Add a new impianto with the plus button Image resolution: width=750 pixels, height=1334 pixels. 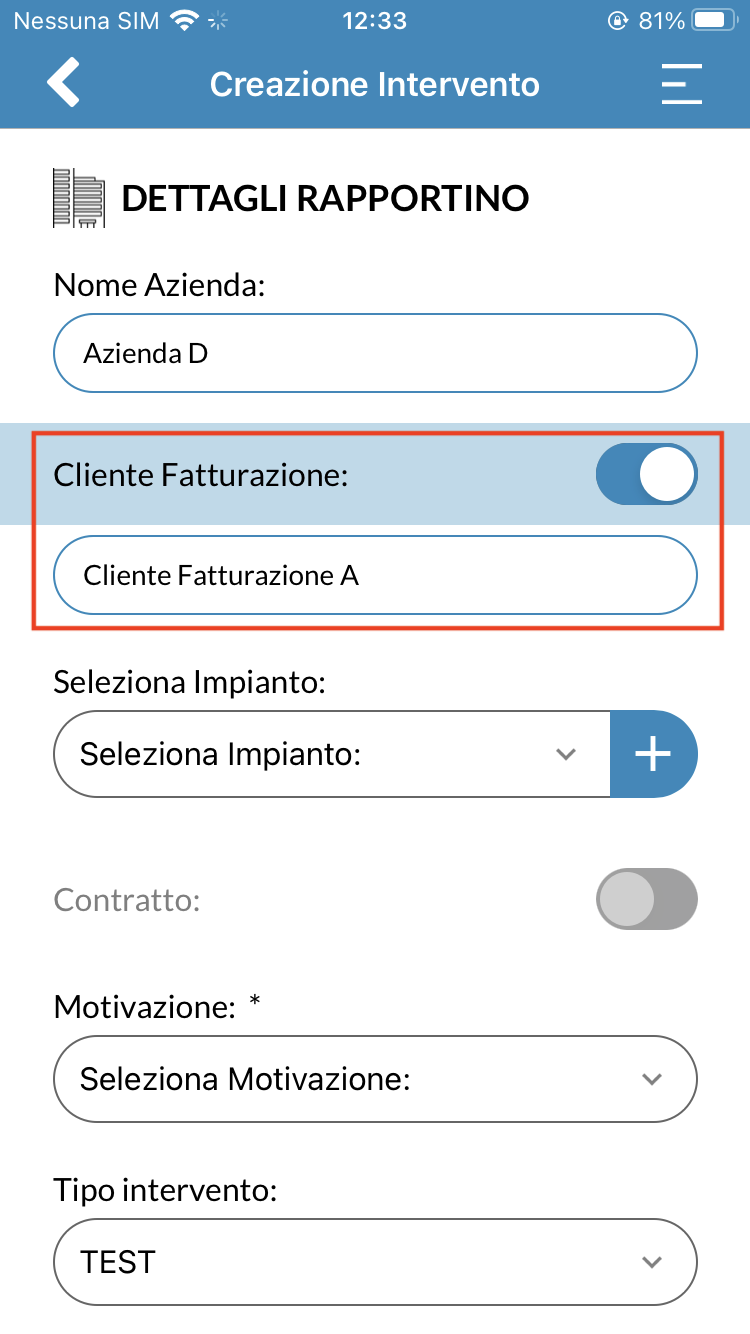click(654, 754)
